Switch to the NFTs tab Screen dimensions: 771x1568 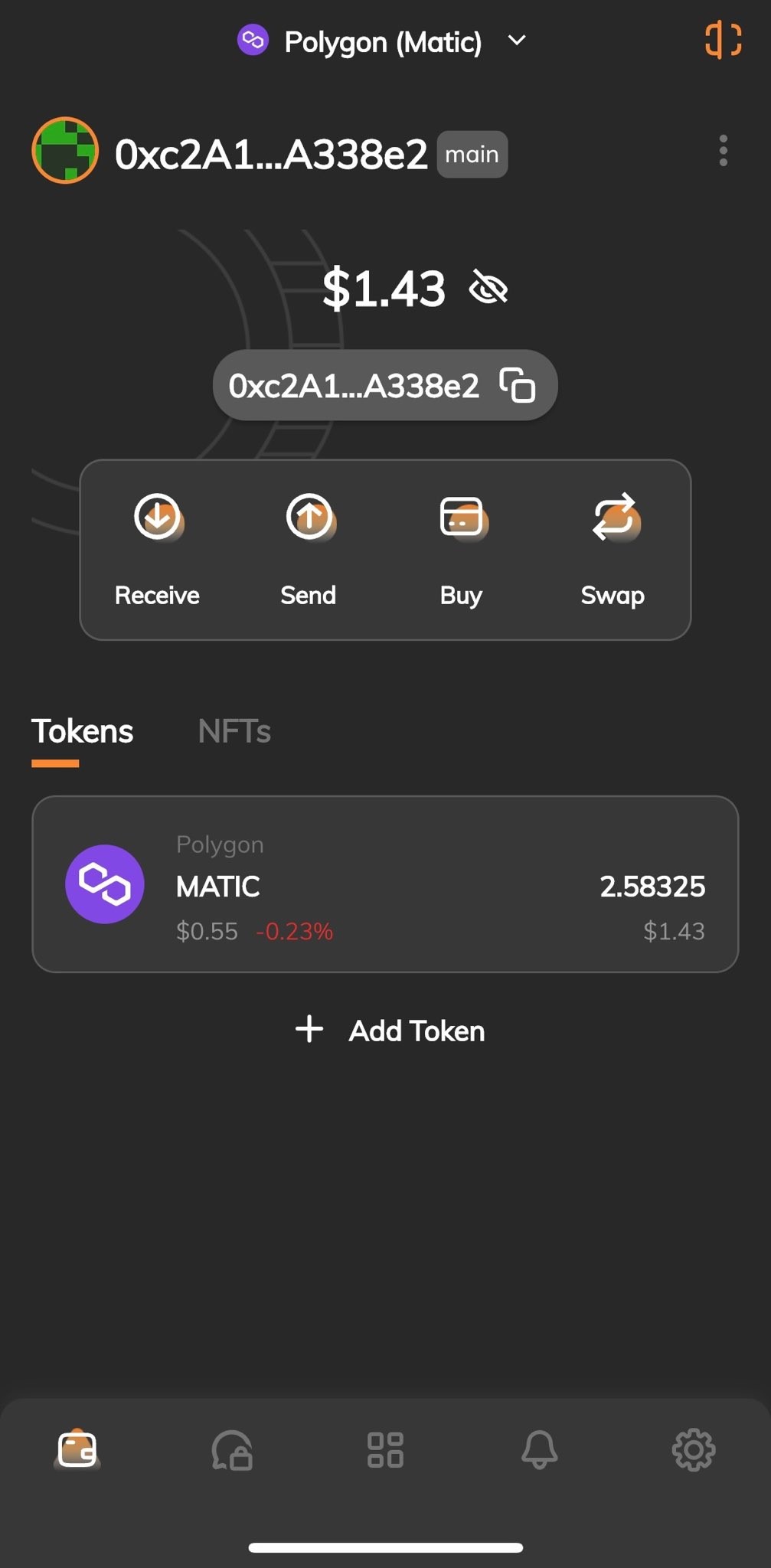click(x=234, y=732)
